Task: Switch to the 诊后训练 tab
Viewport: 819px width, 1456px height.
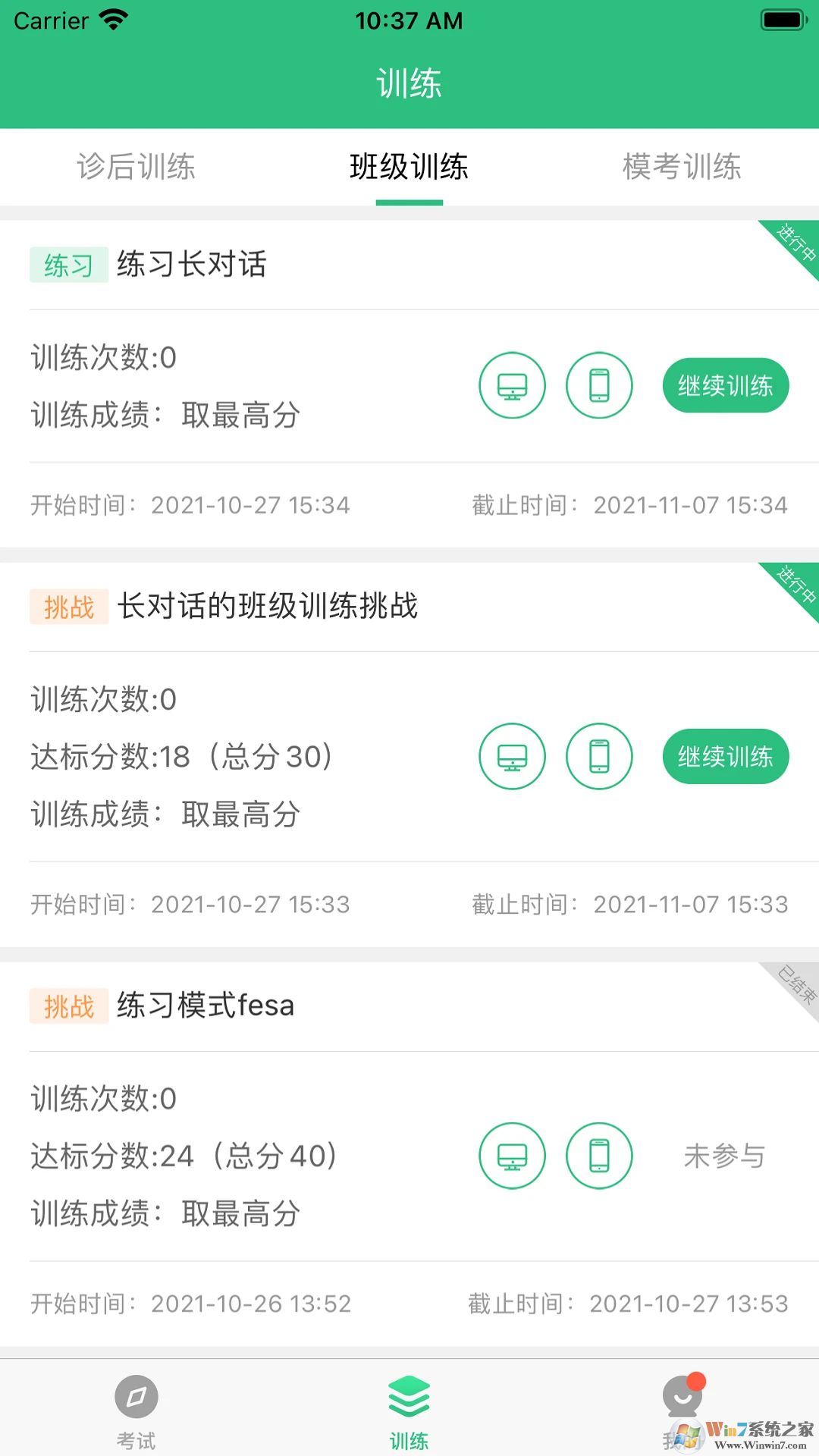Action: click(x=139, y=168)
